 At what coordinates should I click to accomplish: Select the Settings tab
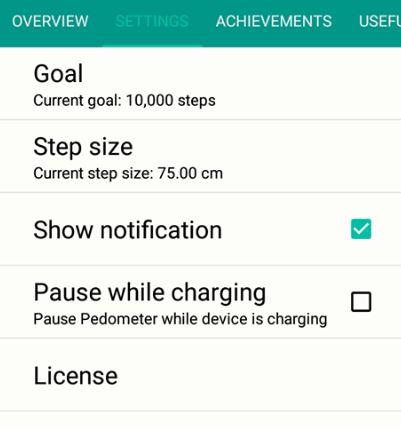(152, 21)
